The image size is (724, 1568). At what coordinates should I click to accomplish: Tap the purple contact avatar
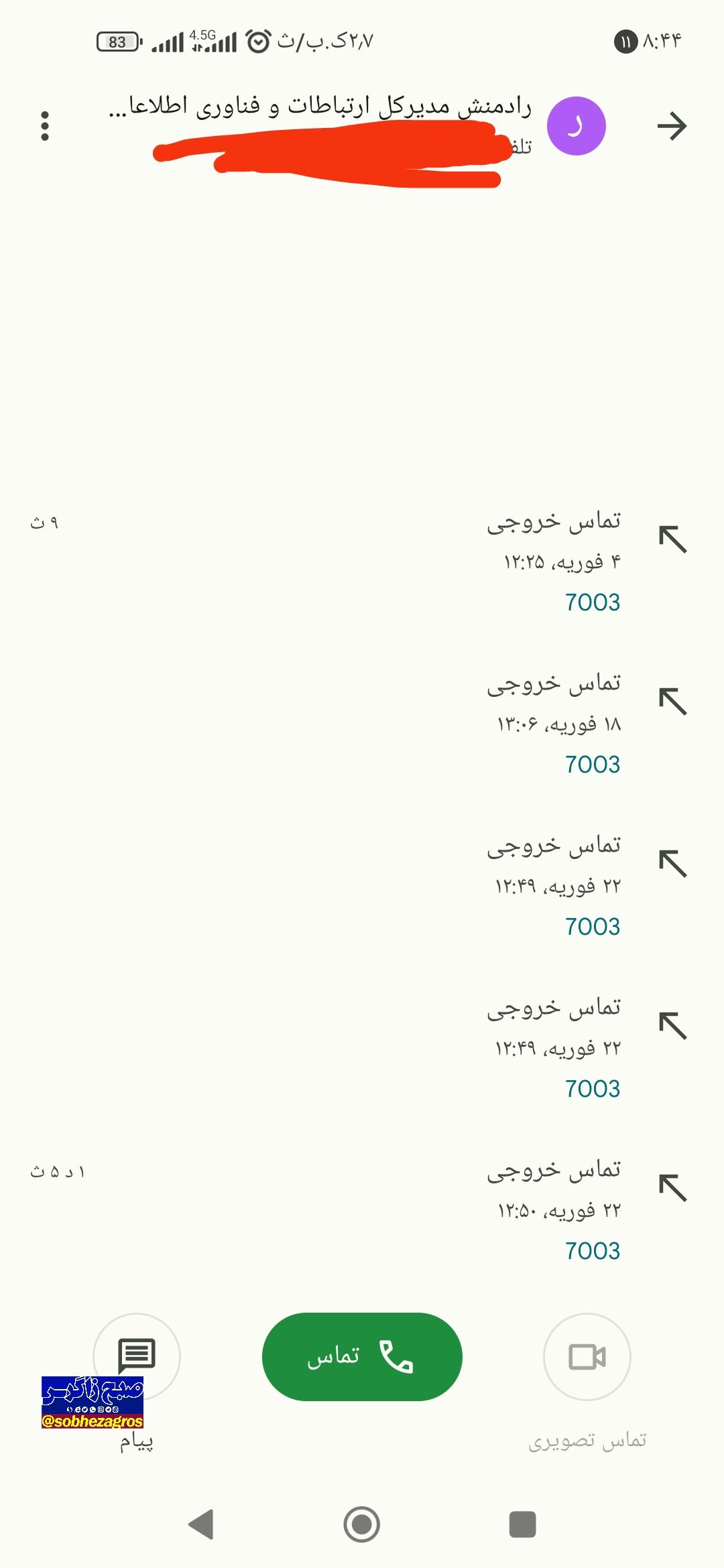pyautogui.click(x=577, y=126)
